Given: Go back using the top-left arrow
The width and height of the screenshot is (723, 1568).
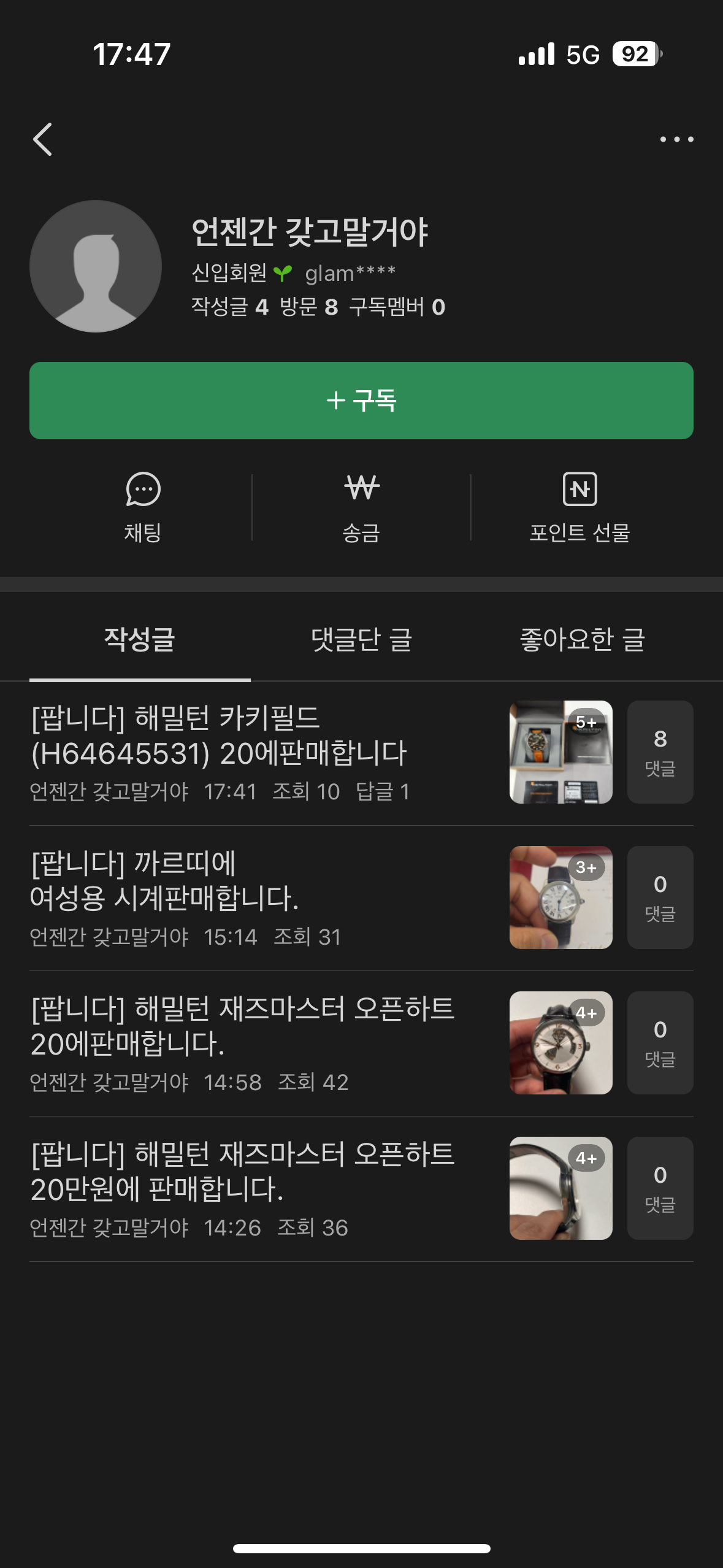Looking at the screenshot, I should (42, 139).
